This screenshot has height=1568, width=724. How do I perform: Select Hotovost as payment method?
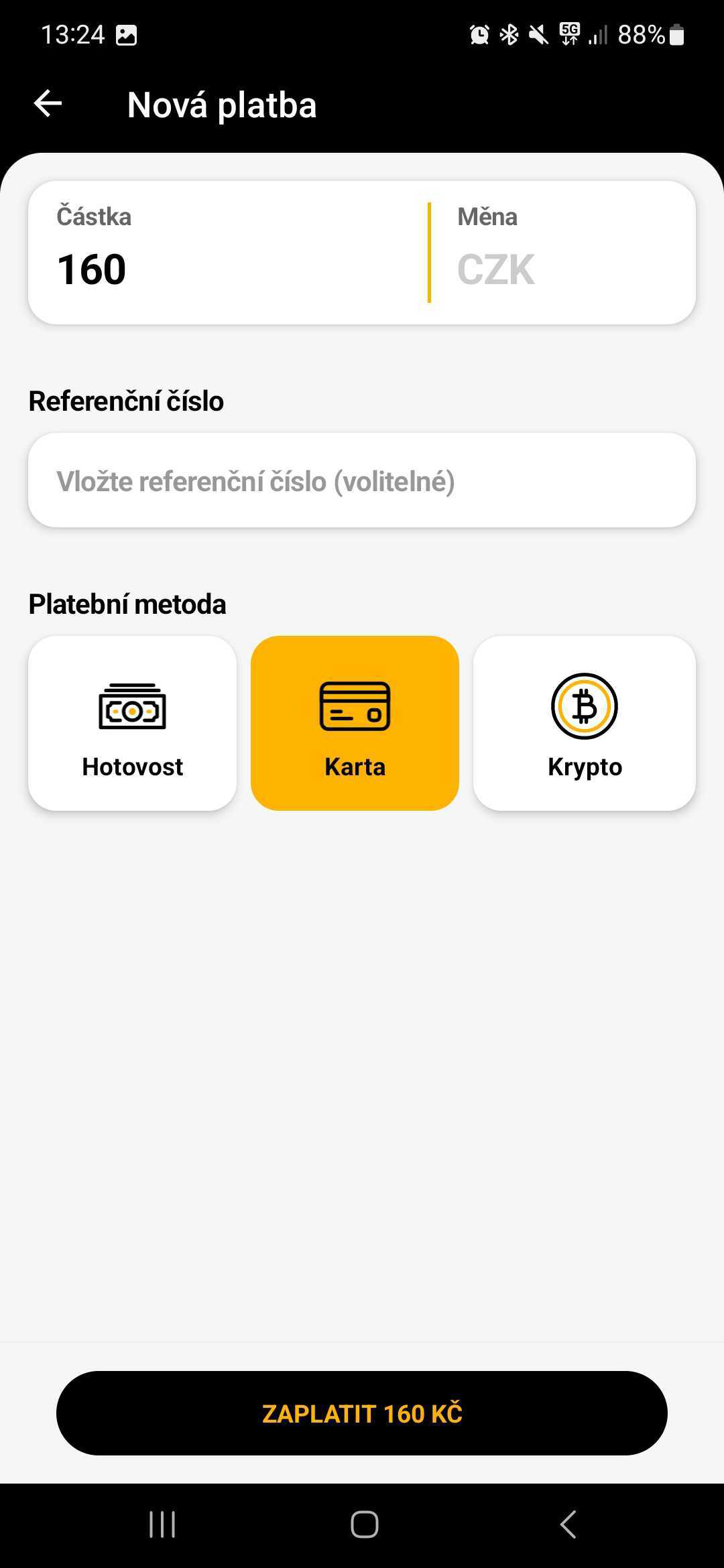(x=133, y=723)
